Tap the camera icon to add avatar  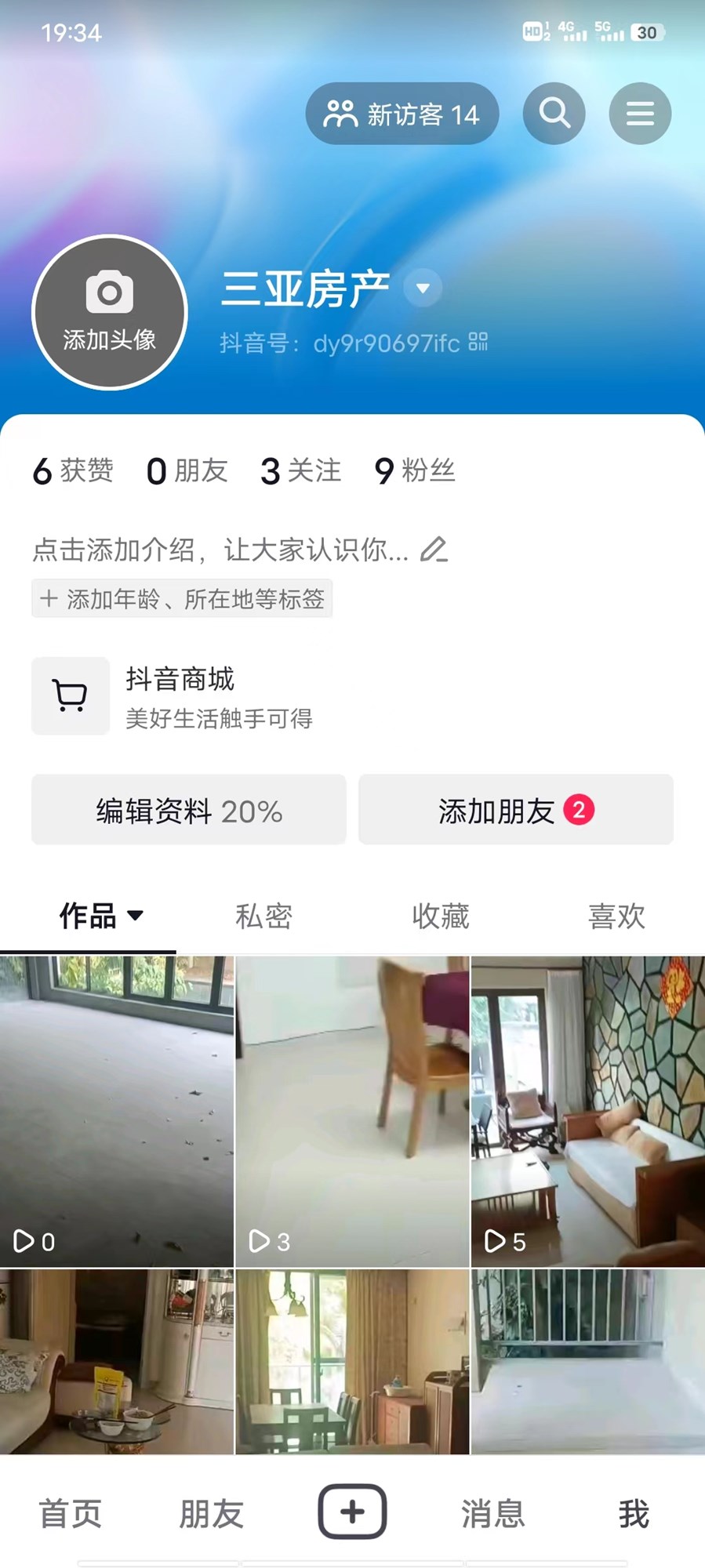[x=109, y=290]
